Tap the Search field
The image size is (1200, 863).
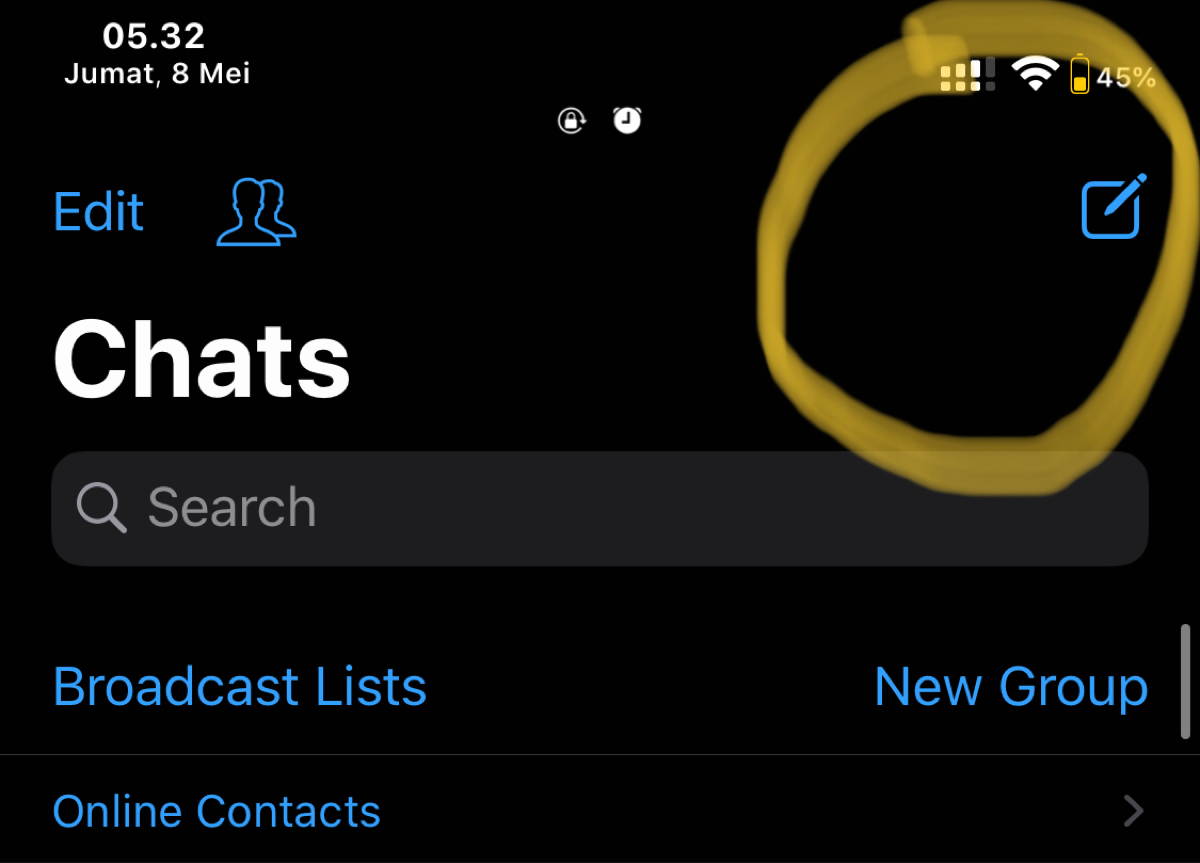(598, 508)
